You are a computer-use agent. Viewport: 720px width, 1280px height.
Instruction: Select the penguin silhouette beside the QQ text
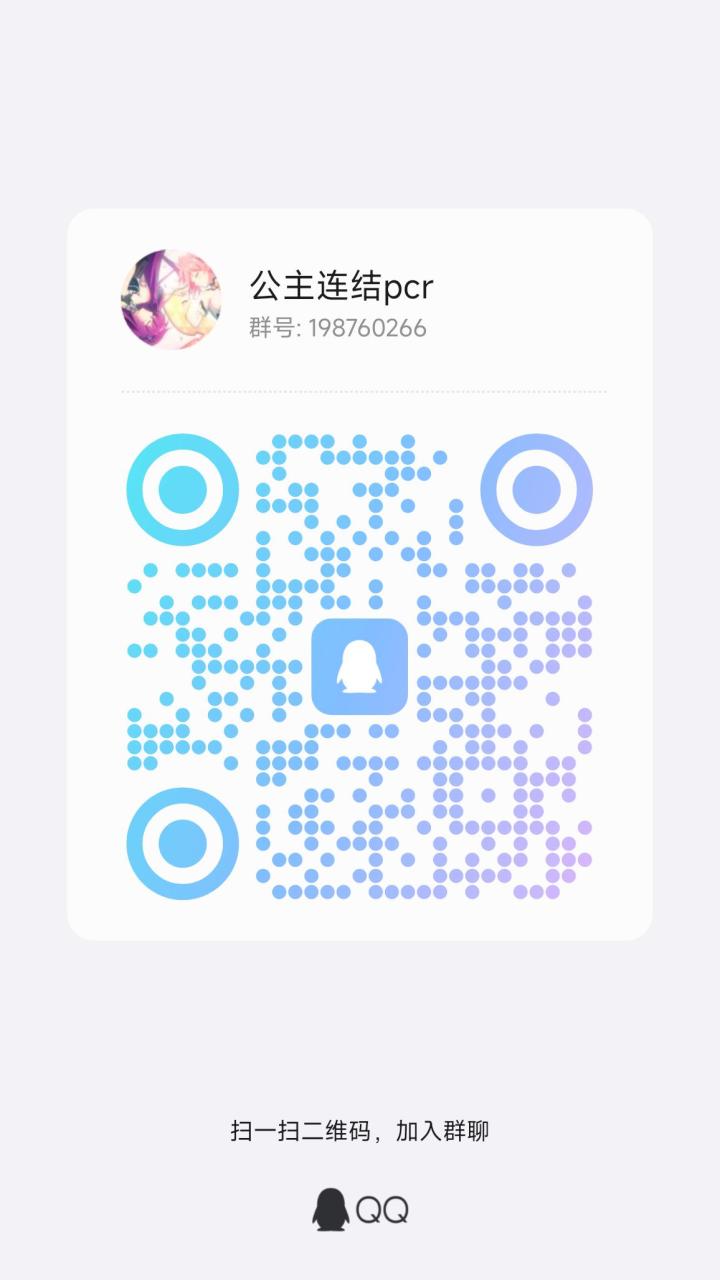pos(329,1207)
